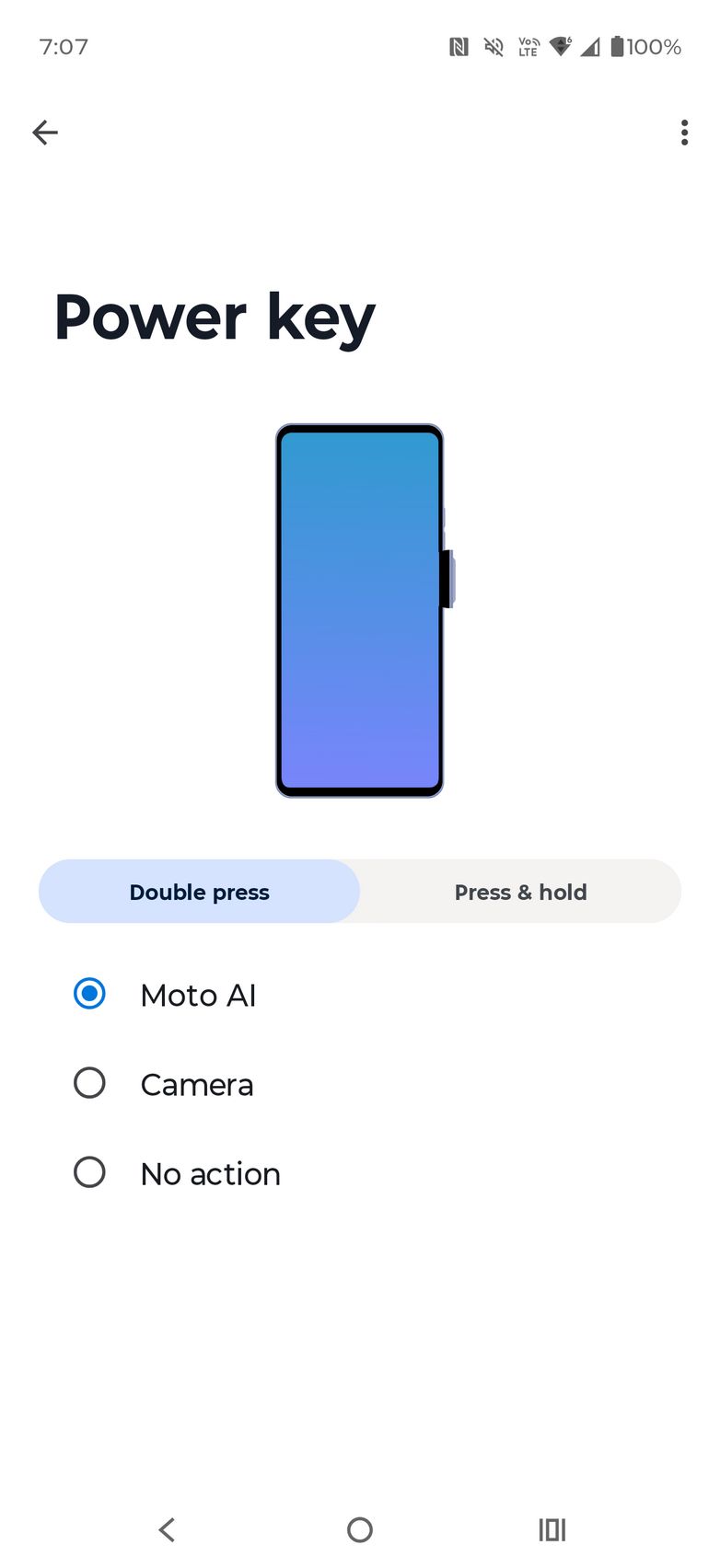Screen dimensions: 720x1568
Task: Set double press to No action
Action: 89,1172
